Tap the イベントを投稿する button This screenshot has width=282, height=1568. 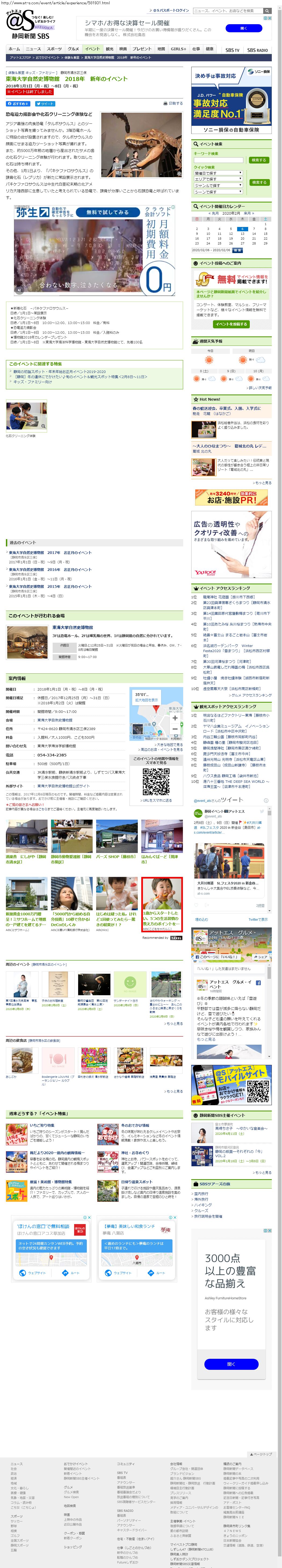click(x=231, y=324)
